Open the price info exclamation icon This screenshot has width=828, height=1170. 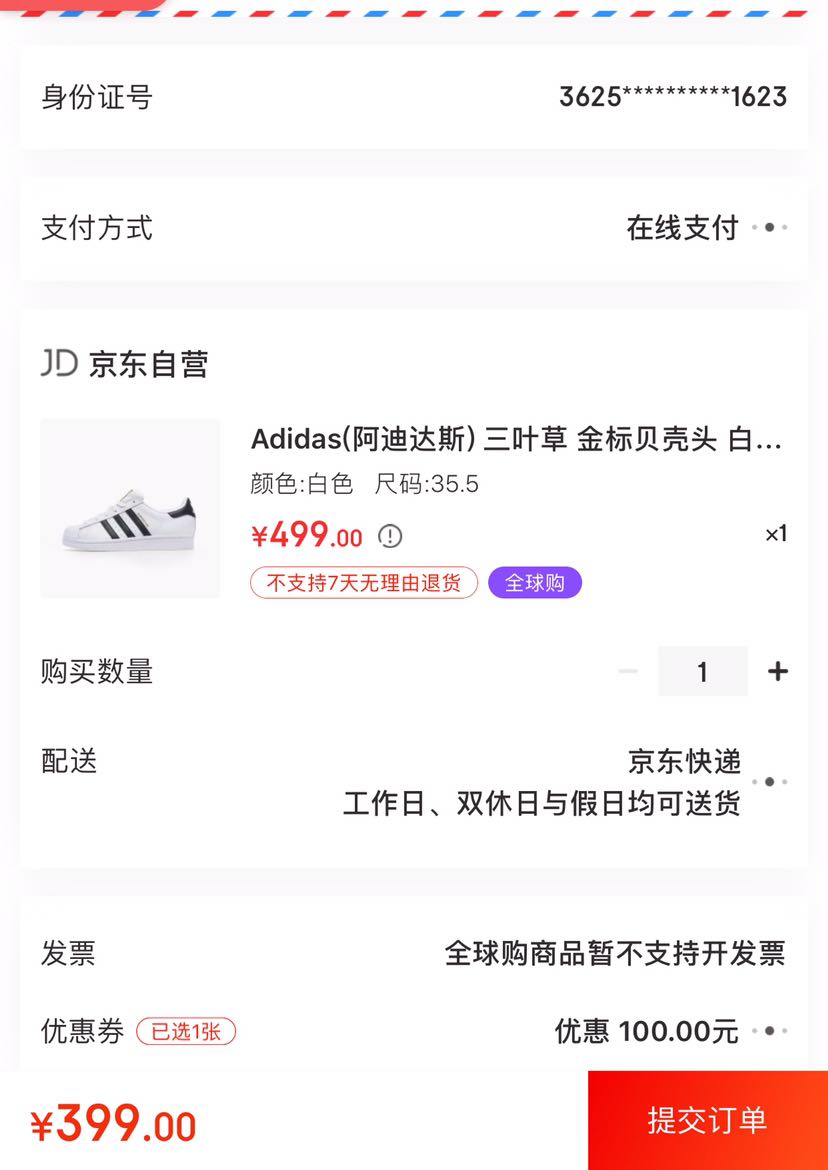point(389,536)
